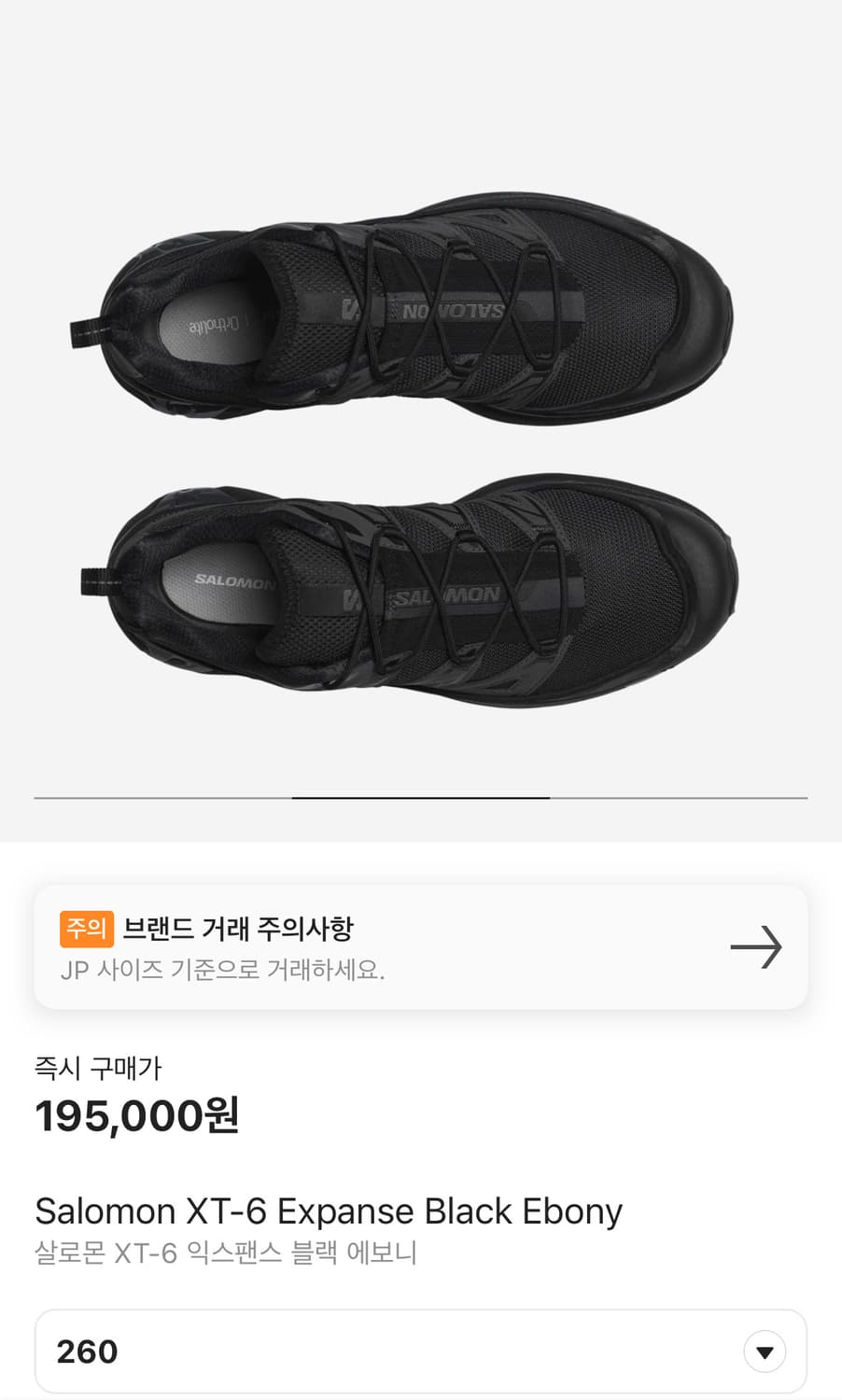Tap the Korean subtitle 살로몬 XT-6 익스팬스
The image size is (842, 1400).
click(228, 1254)
